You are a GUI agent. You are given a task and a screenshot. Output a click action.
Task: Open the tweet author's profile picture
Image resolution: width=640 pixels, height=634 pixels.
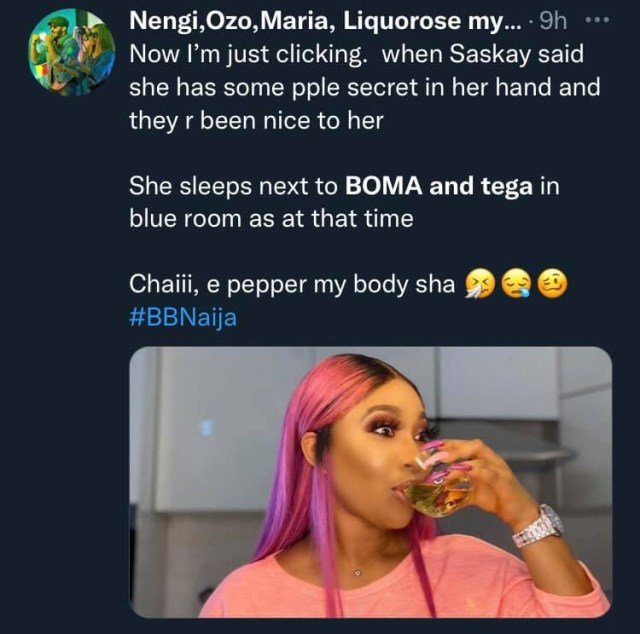tap(72, 52)
